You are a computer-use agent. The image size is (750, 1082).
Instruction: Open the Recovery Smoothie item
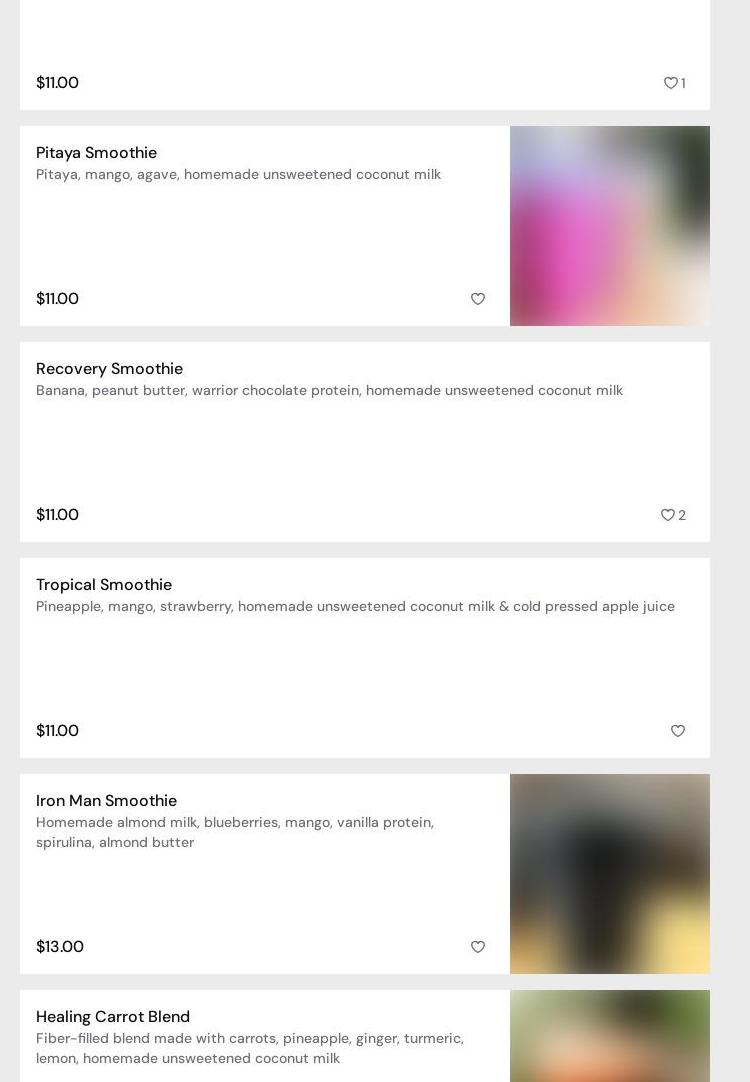click(x=109, y=369)
